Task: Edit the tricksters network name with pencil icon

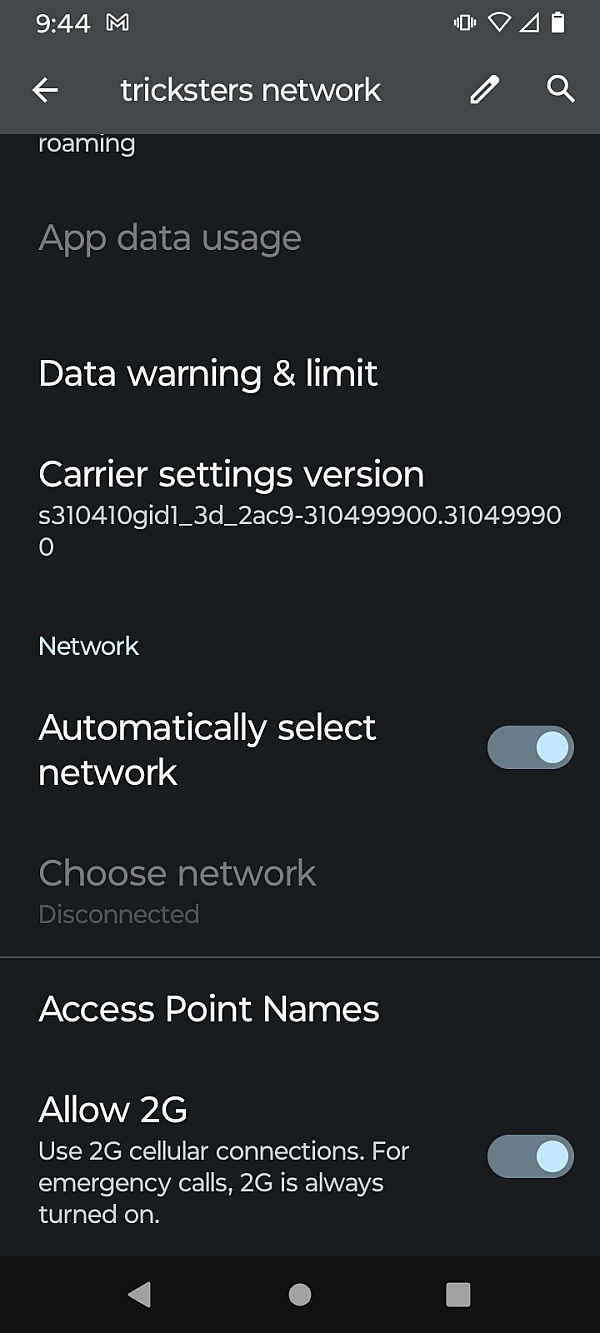Action: coord(484,90)
